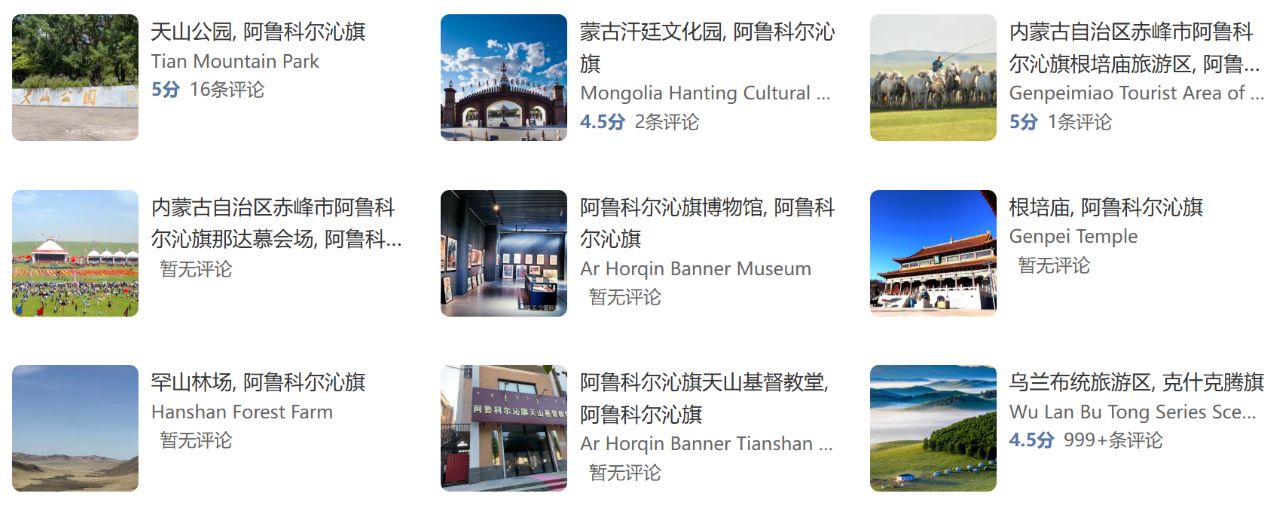Open the Genpei Temple listing
Screen dimensions: 1280x506
coord(1105,208)
